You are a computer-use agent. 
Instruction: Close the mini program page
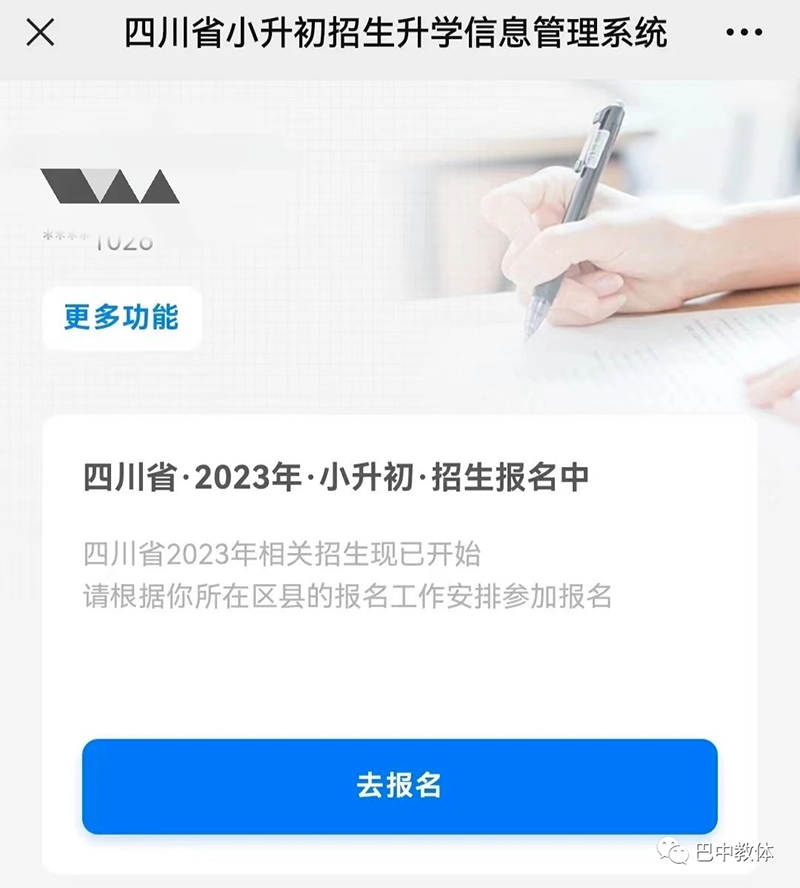coord(40,34)
